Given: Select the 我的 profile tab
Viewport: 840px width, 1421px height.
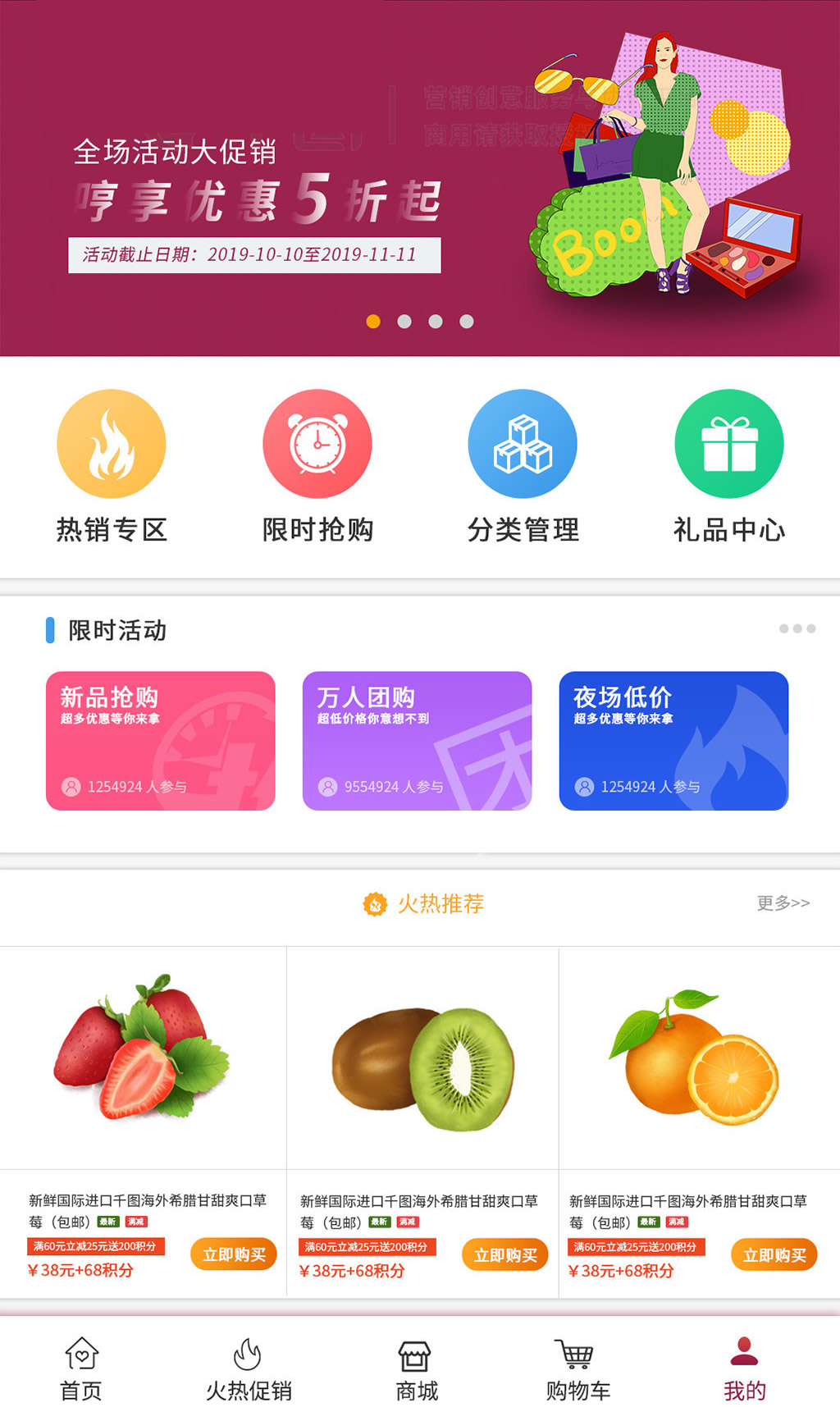Looking at the screenshot, I should pyautogui.click(x=744, y=1368).
